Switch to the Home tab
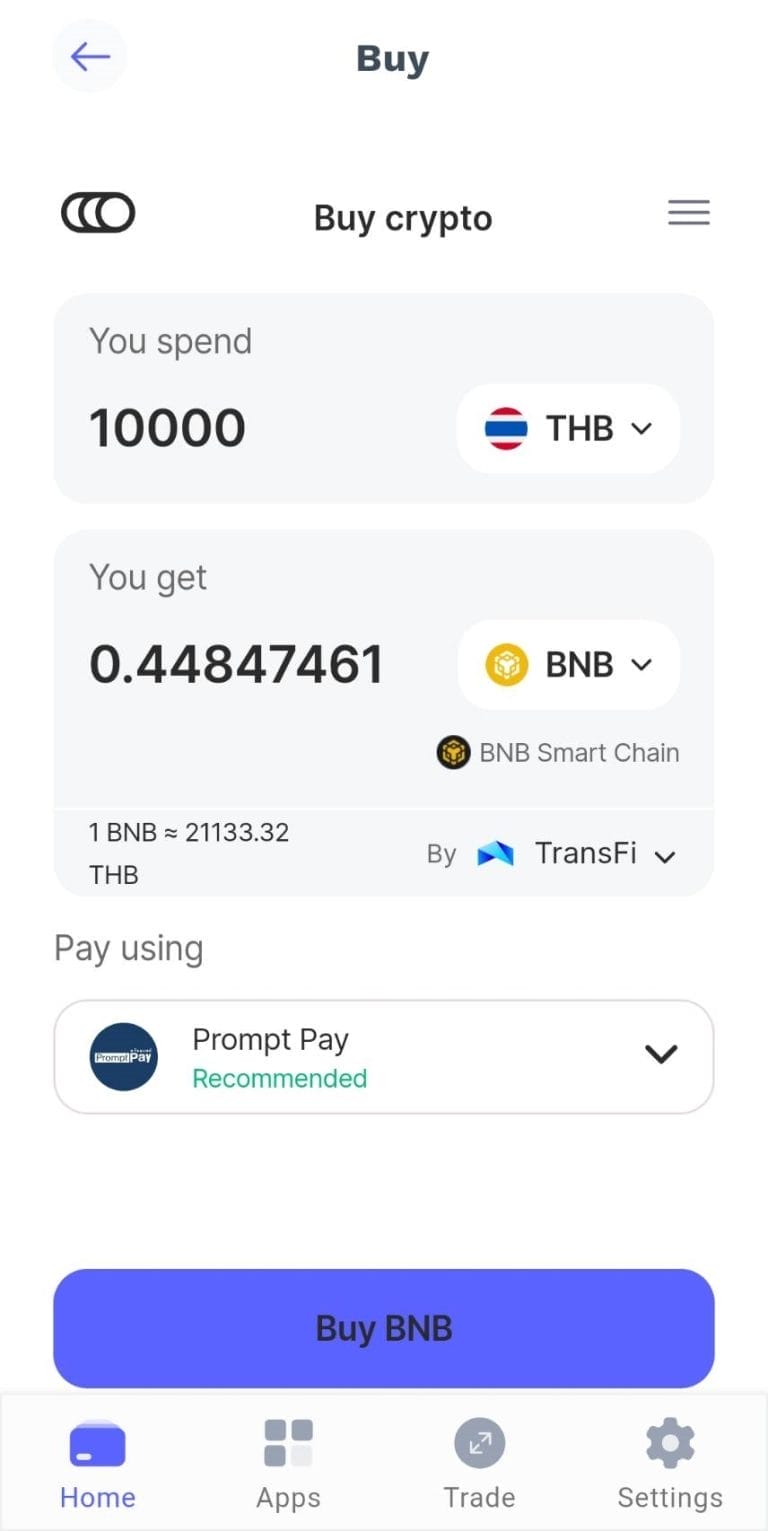The height and width of the screenshot is (1531, 768). tap(98, 1464)
